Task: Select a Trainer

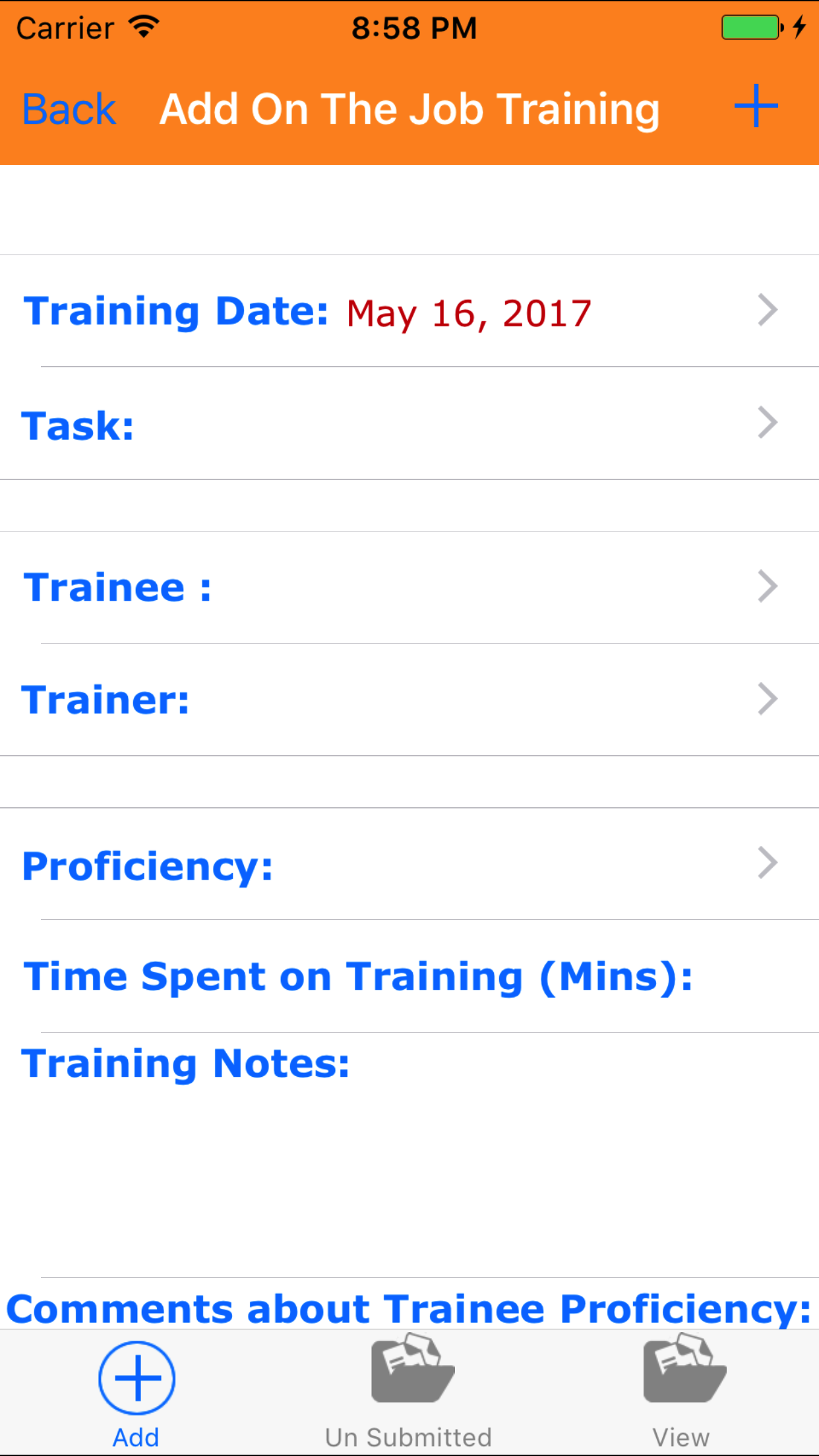Action: coord(409,700)
